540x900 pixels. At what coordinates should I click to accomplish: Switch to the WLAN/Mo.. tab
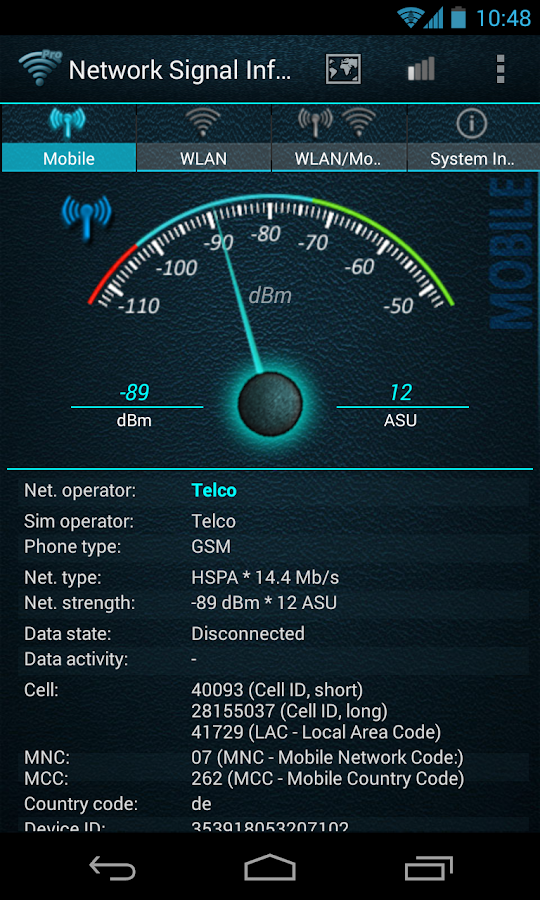[339, 138]
